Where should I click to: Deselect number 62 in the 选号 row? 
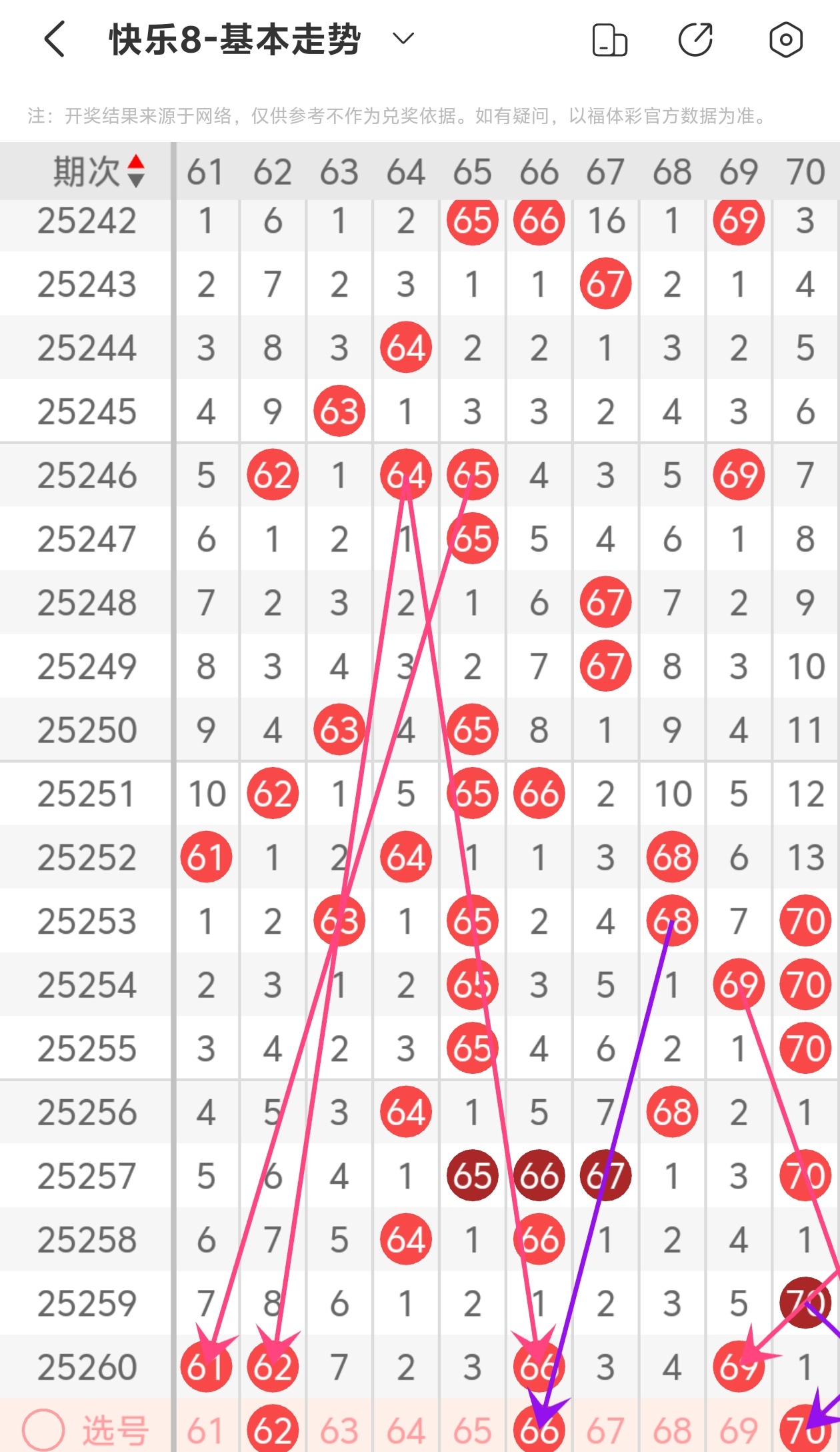(273, 1429)
